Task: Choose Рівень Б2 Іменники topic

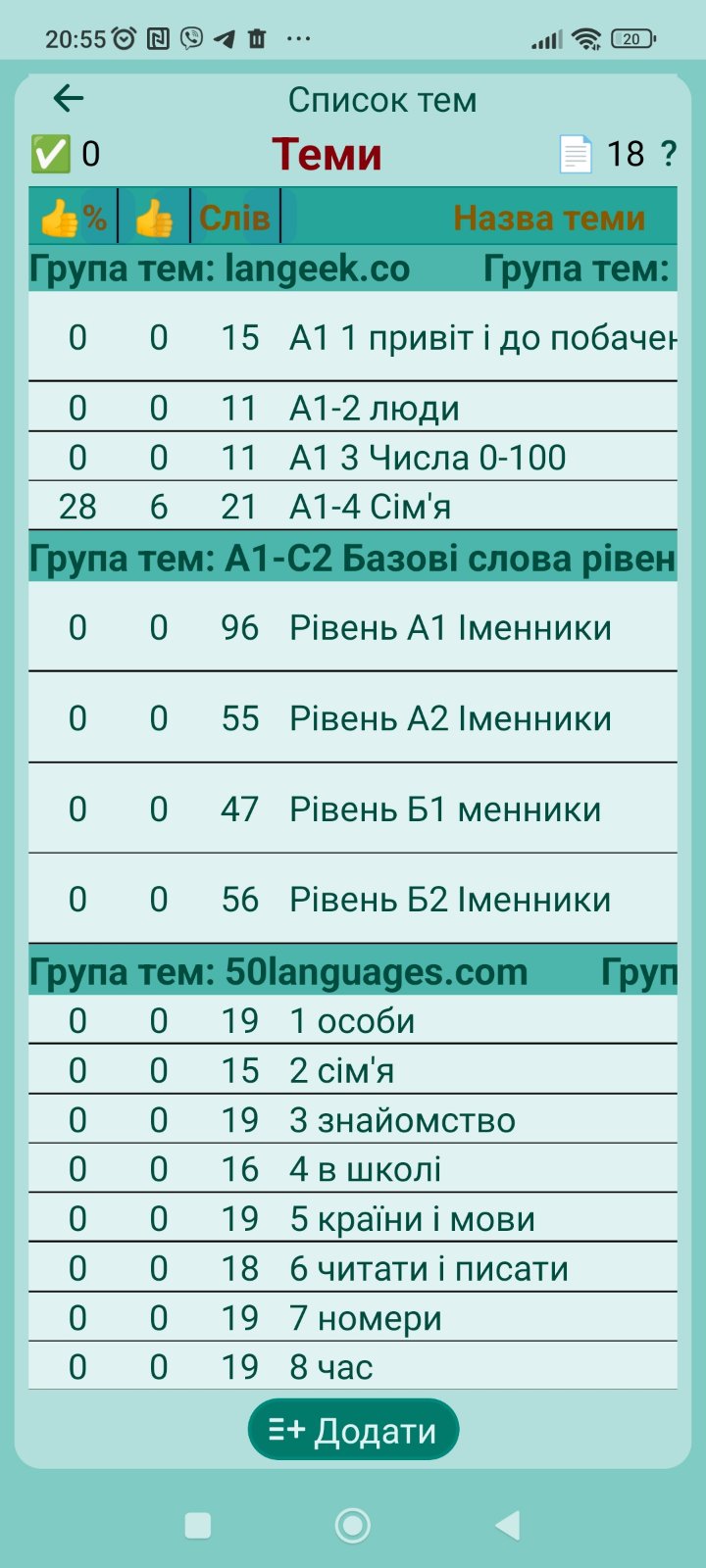Action: pyautogui.click(x=450, y=900)
